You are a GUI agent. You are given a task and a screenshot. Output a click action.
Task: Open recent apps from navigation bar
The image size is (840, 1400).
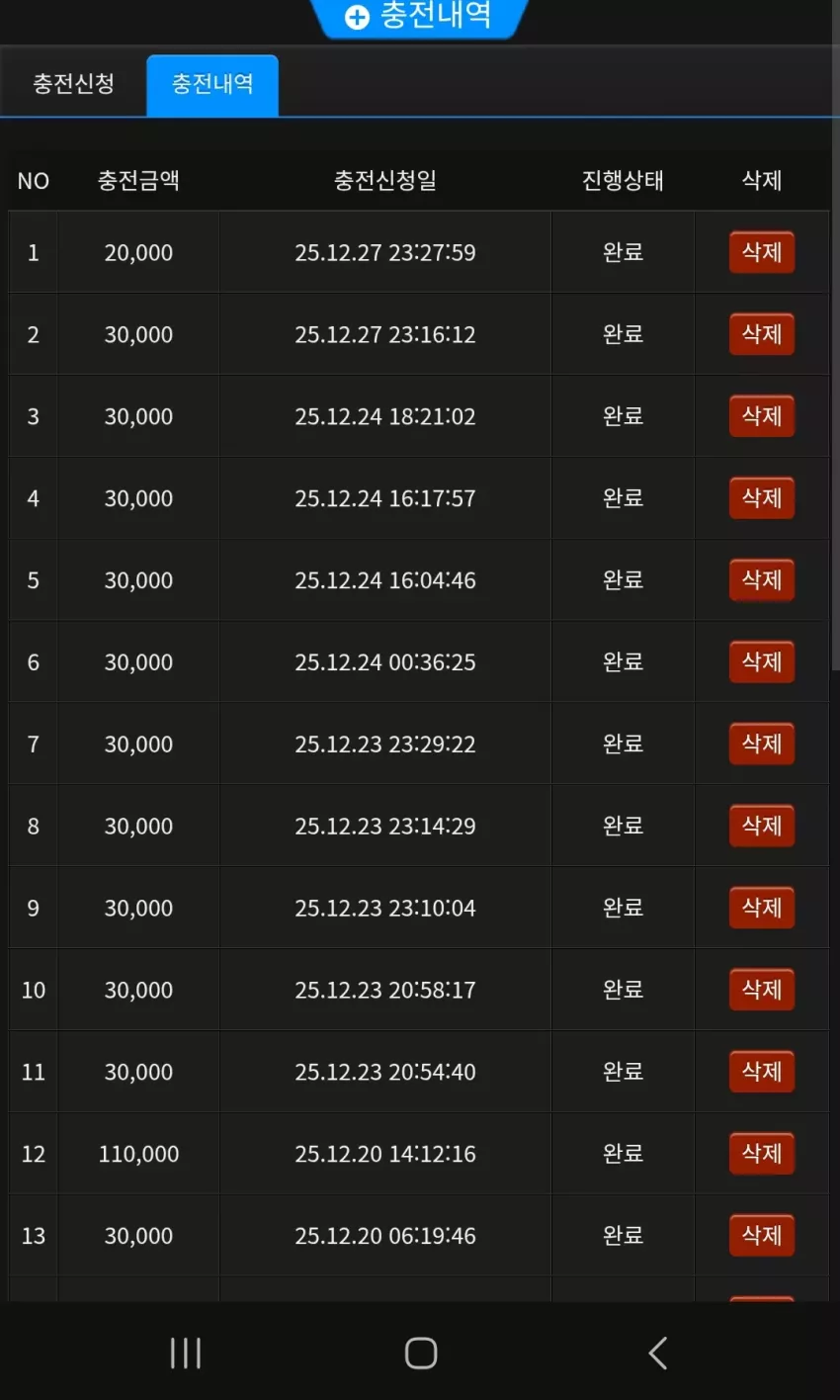pyautogui.click(x=186, y=1353)
